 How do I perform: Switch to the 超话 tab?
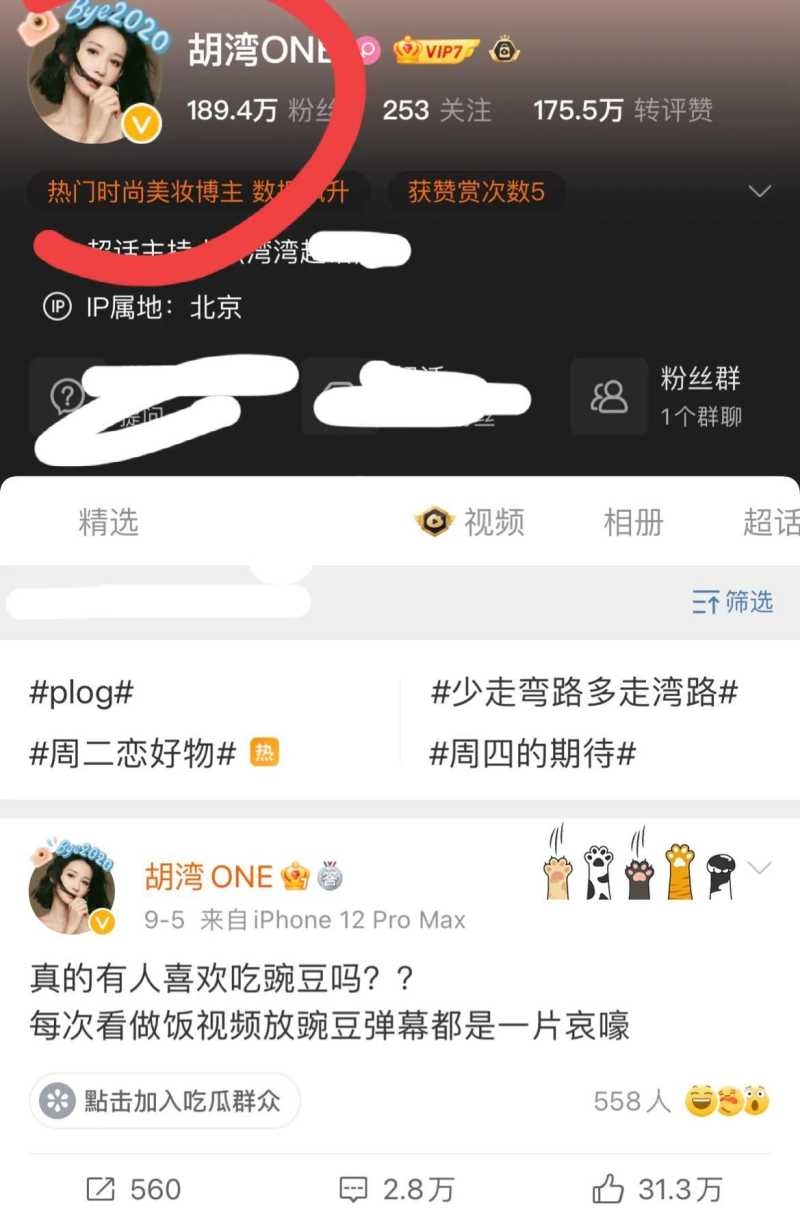tap(770, 522)
